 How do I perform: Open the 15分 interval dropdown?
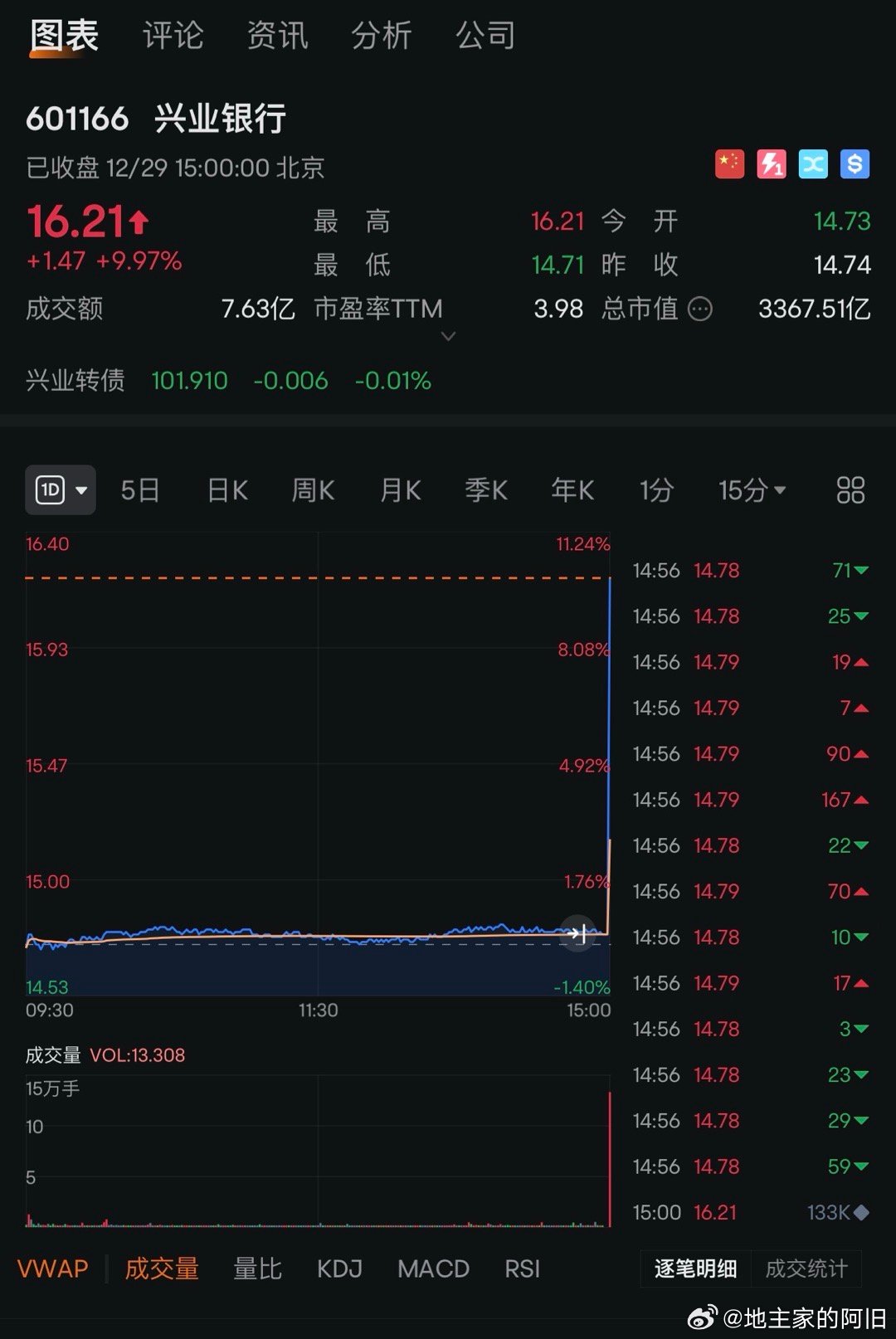click(x=752, y=490)
